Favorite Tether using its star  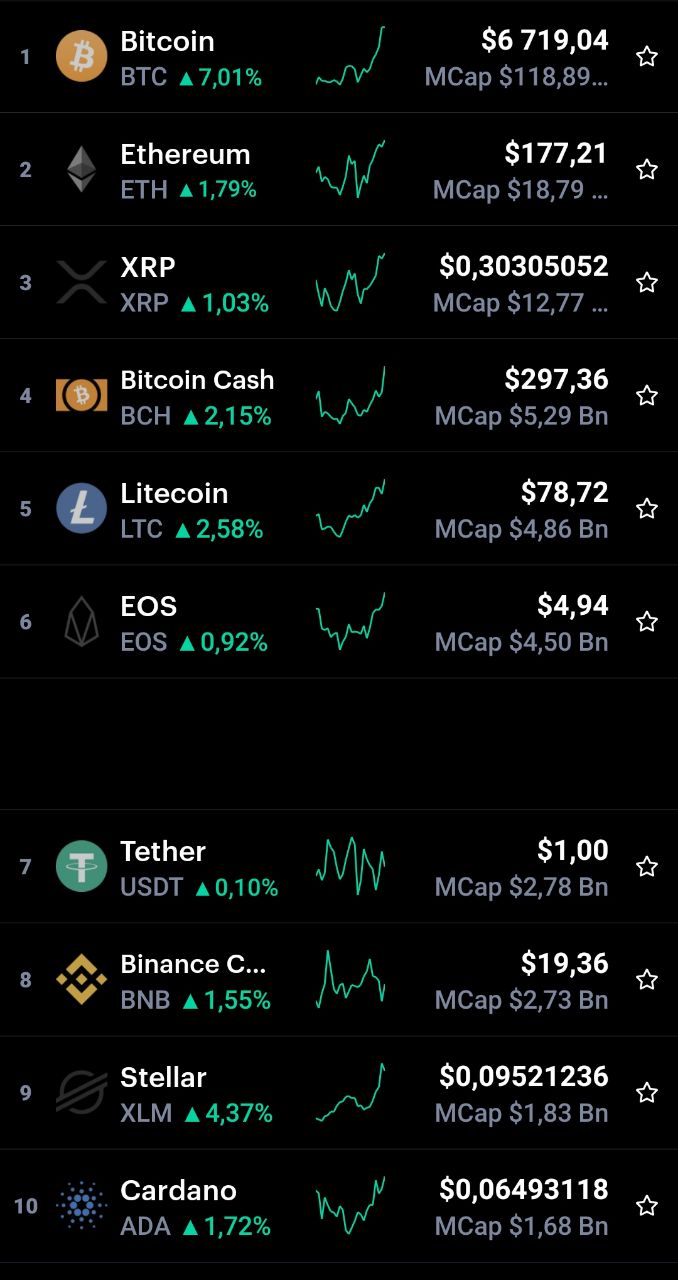point(647,866)
